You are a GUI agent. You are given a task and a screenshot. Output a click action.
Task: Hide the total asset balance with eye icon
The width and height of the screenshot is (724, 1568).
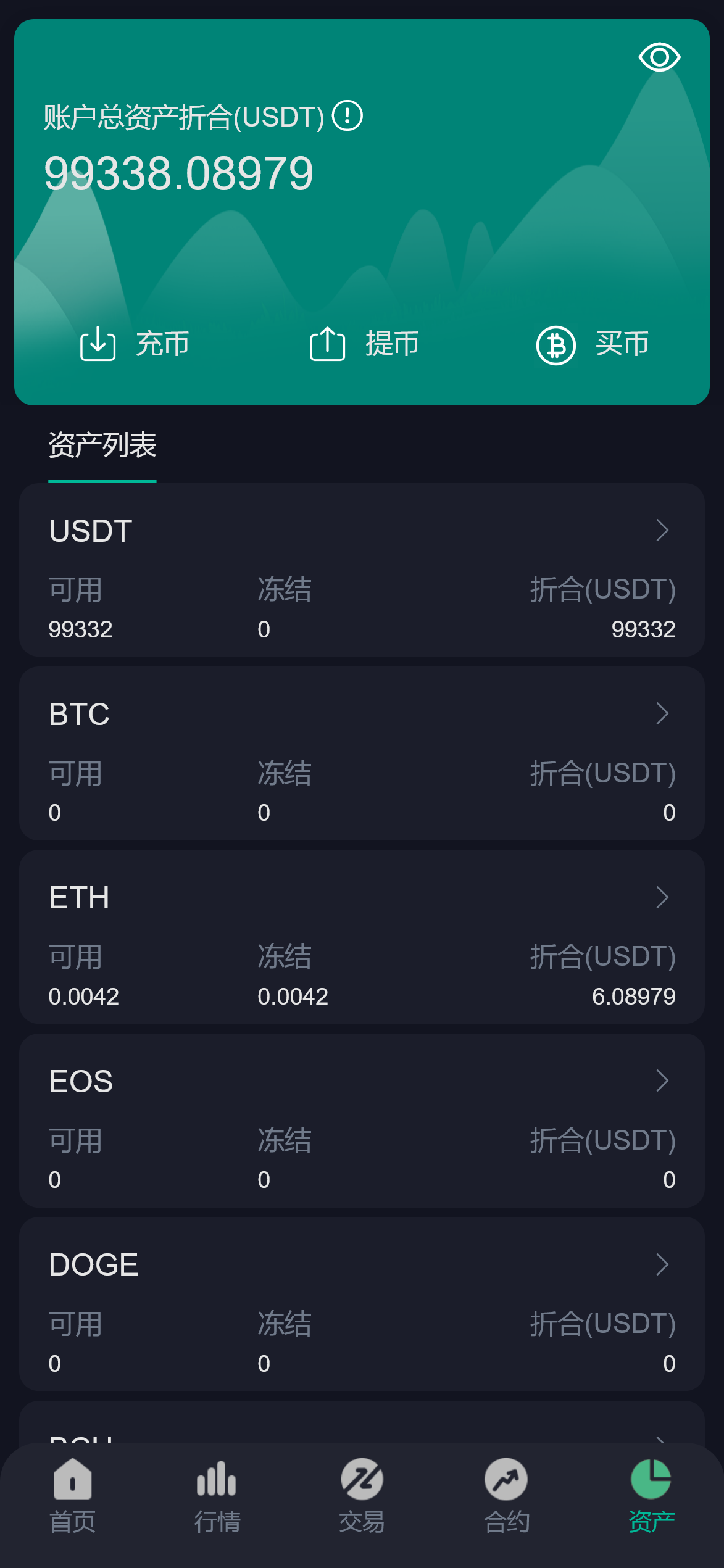pyautogui.click(x=659, y=57)
